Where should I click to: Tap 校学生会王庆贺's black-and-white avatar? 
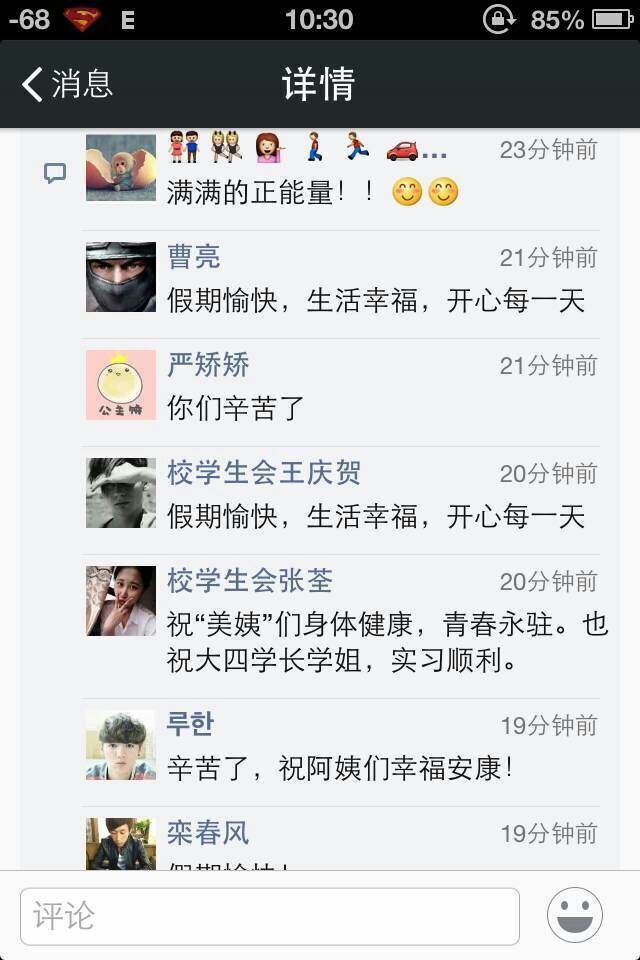click(x=121, y=493)
